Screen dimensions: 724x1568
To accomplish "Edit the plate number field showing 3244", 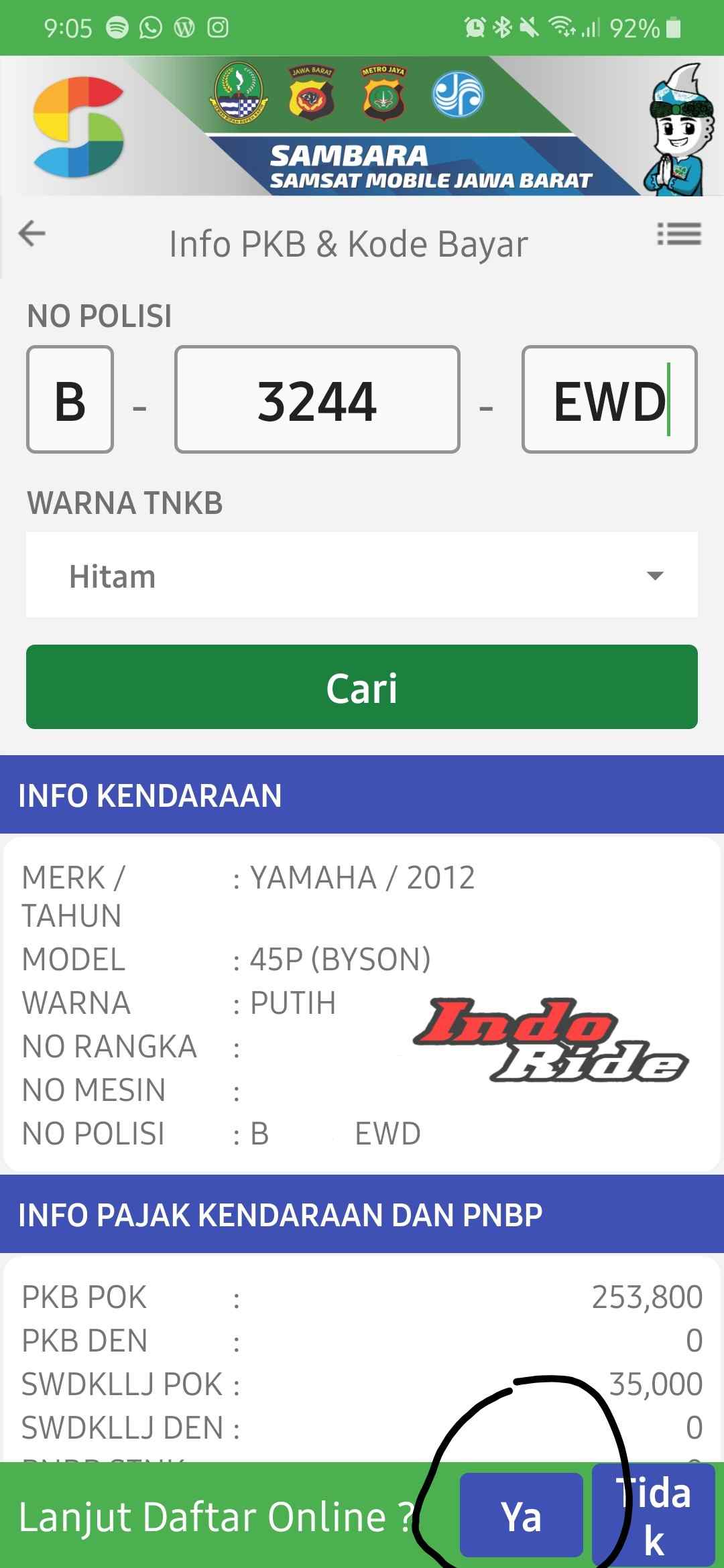I will pyautogui.click(x=317, y=400).
